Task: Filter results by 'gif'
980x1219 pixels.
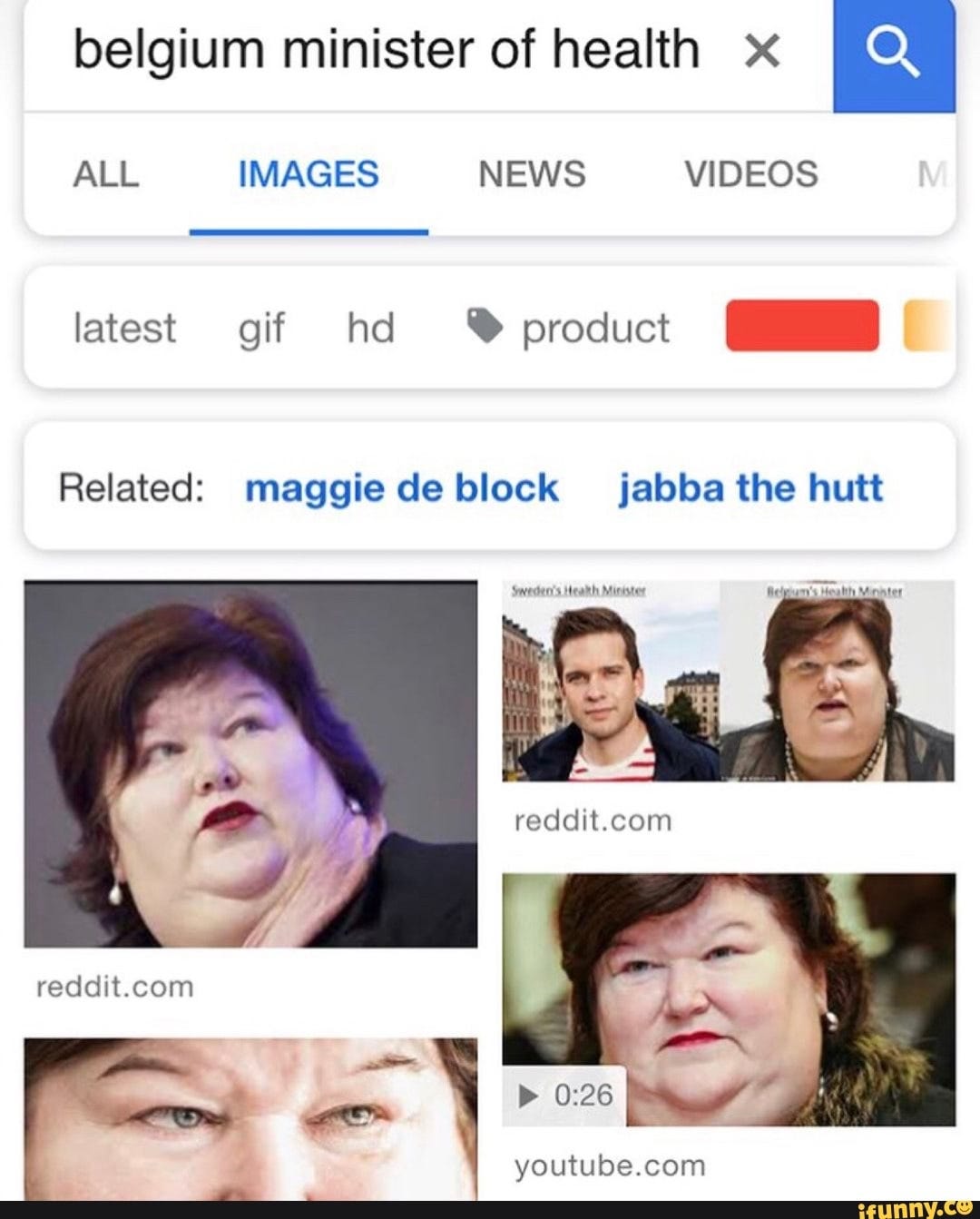Action: pyautogui.click(x=261, y=328)
